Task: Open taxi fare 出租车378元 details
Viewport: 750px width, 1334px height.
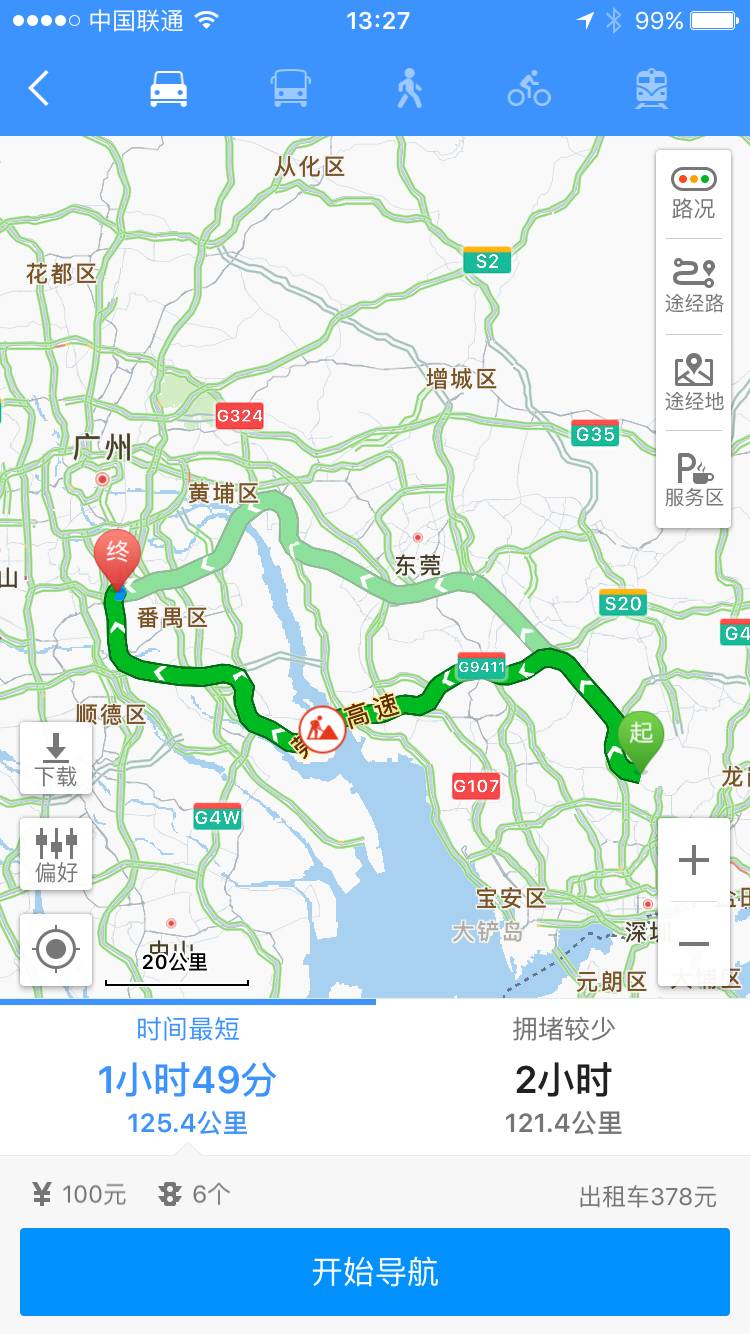Action: [647, 1195]
